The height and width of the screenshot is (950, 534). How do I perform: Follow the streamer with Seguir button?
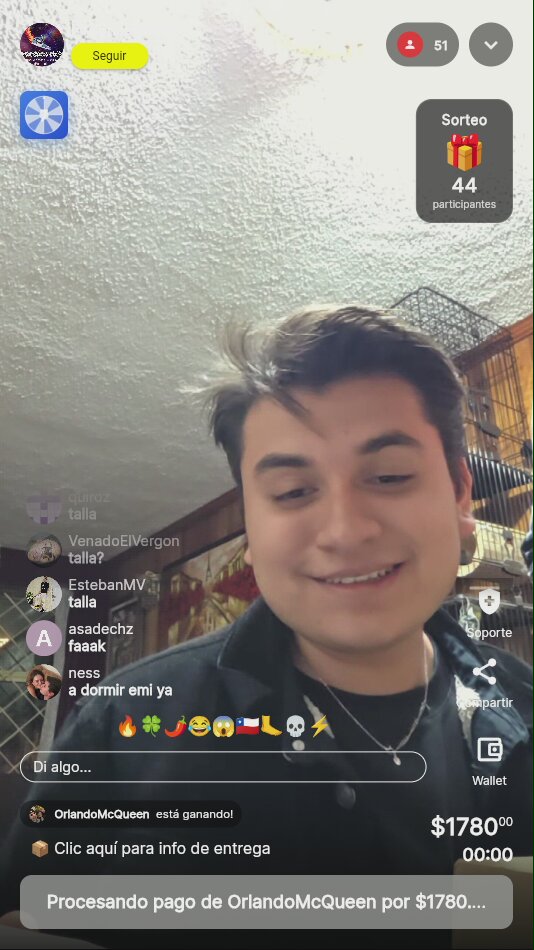110,56
